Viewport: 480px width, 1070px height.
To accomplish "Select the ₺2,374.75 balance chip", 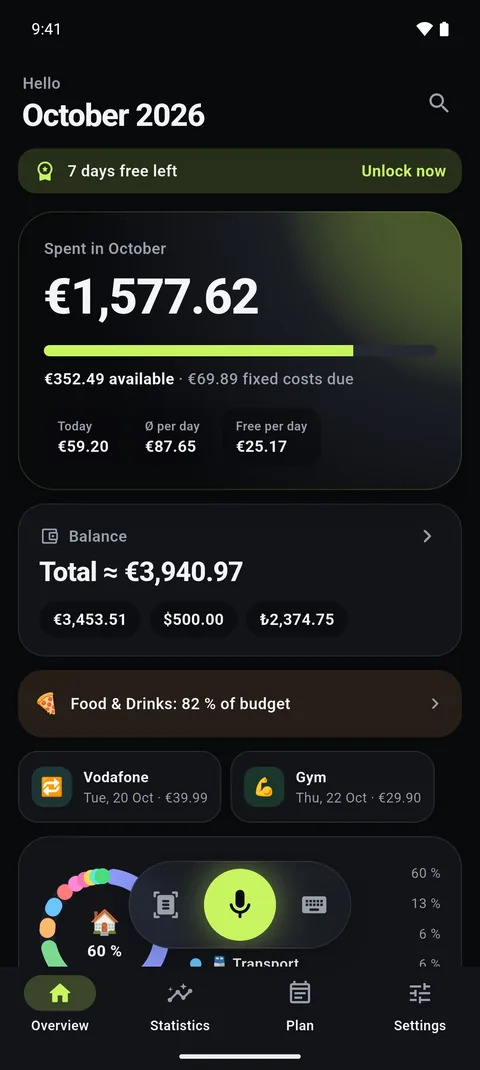I will pyautogui.click(x=297, y=620).
